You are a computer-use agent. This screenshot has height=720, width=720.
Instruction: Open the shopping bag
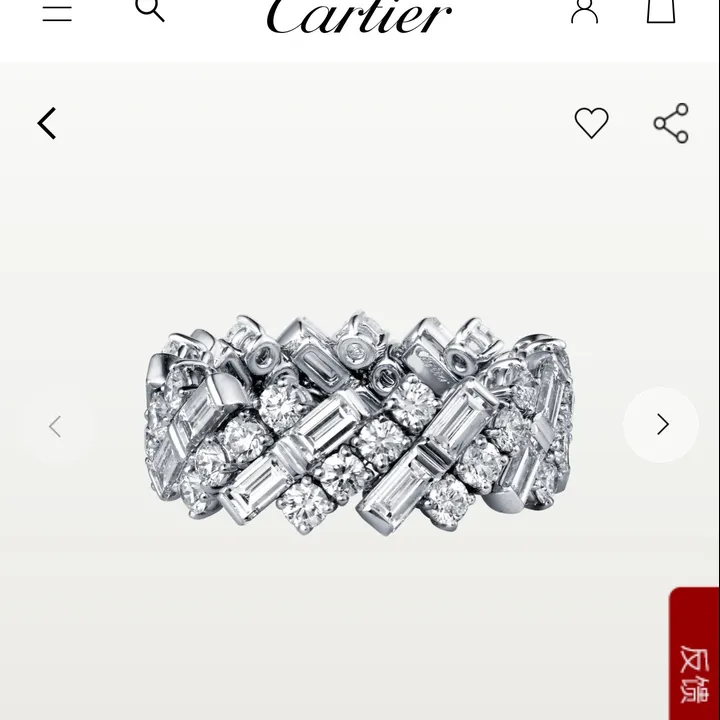coord(661,10)
